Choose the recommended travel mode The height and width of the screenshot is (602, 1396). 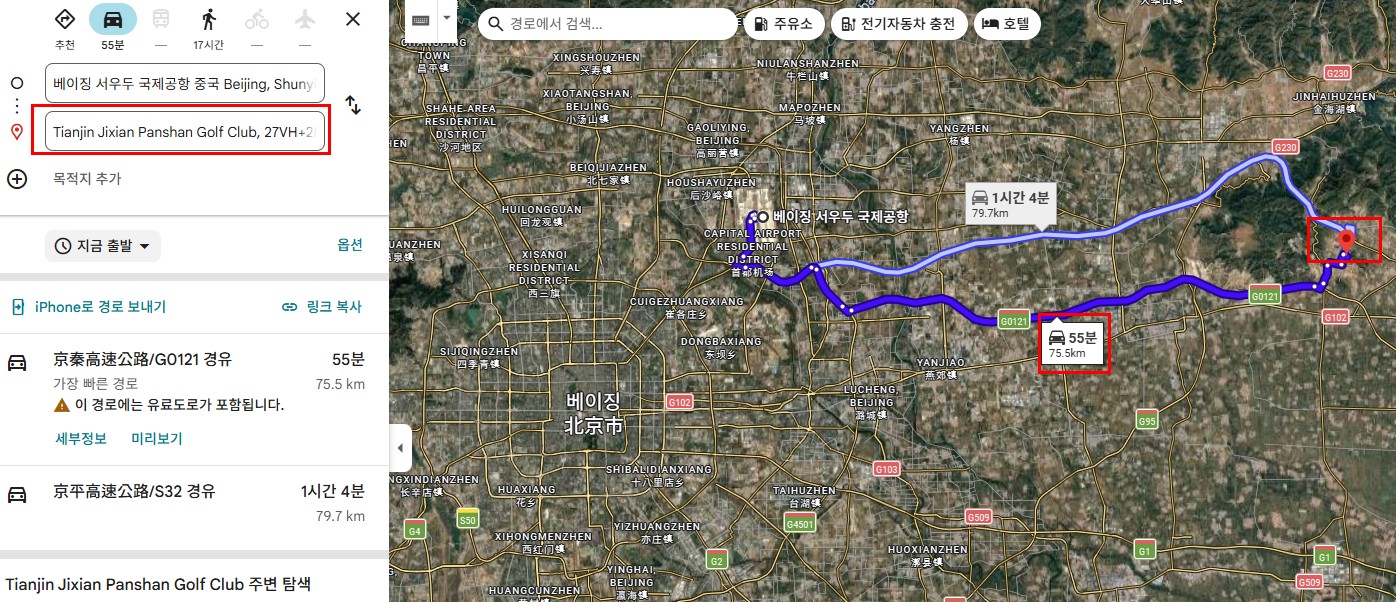click(65, 20)
